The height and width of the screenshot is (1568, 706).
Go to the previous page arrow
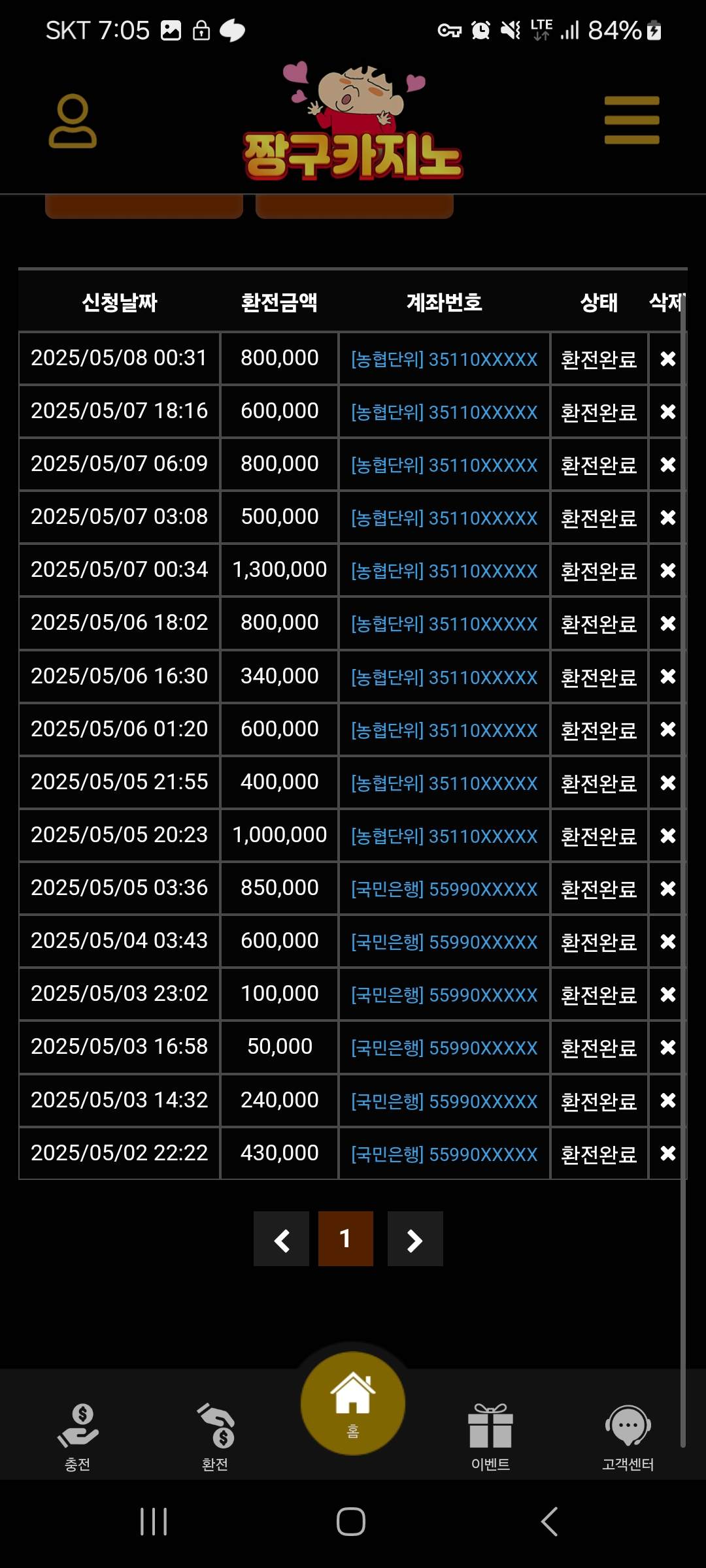pyautogui.click(x=281, y=1239)
